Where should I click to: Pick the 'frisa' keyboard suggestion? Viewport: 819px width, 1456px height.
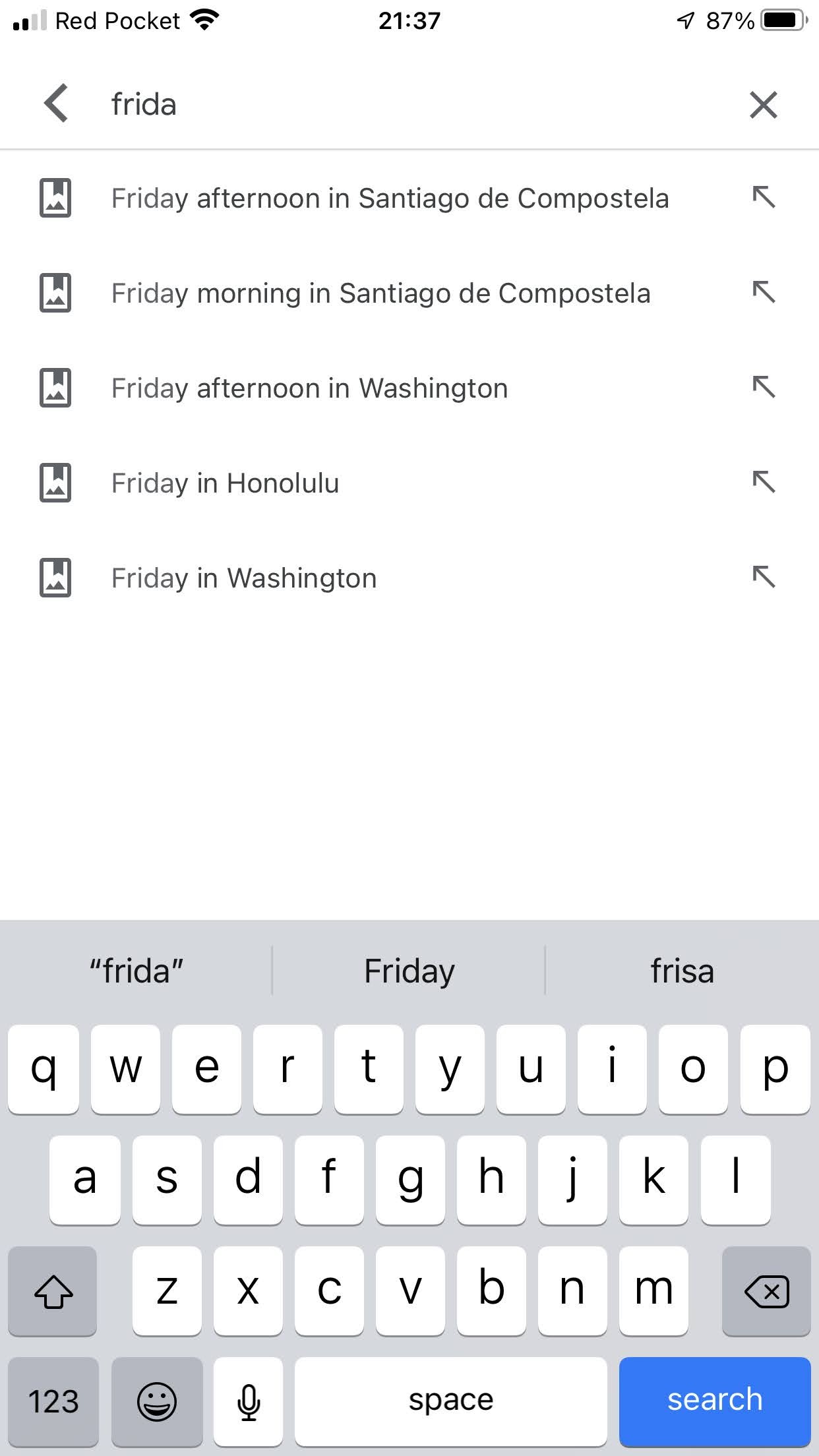[682, 971]
